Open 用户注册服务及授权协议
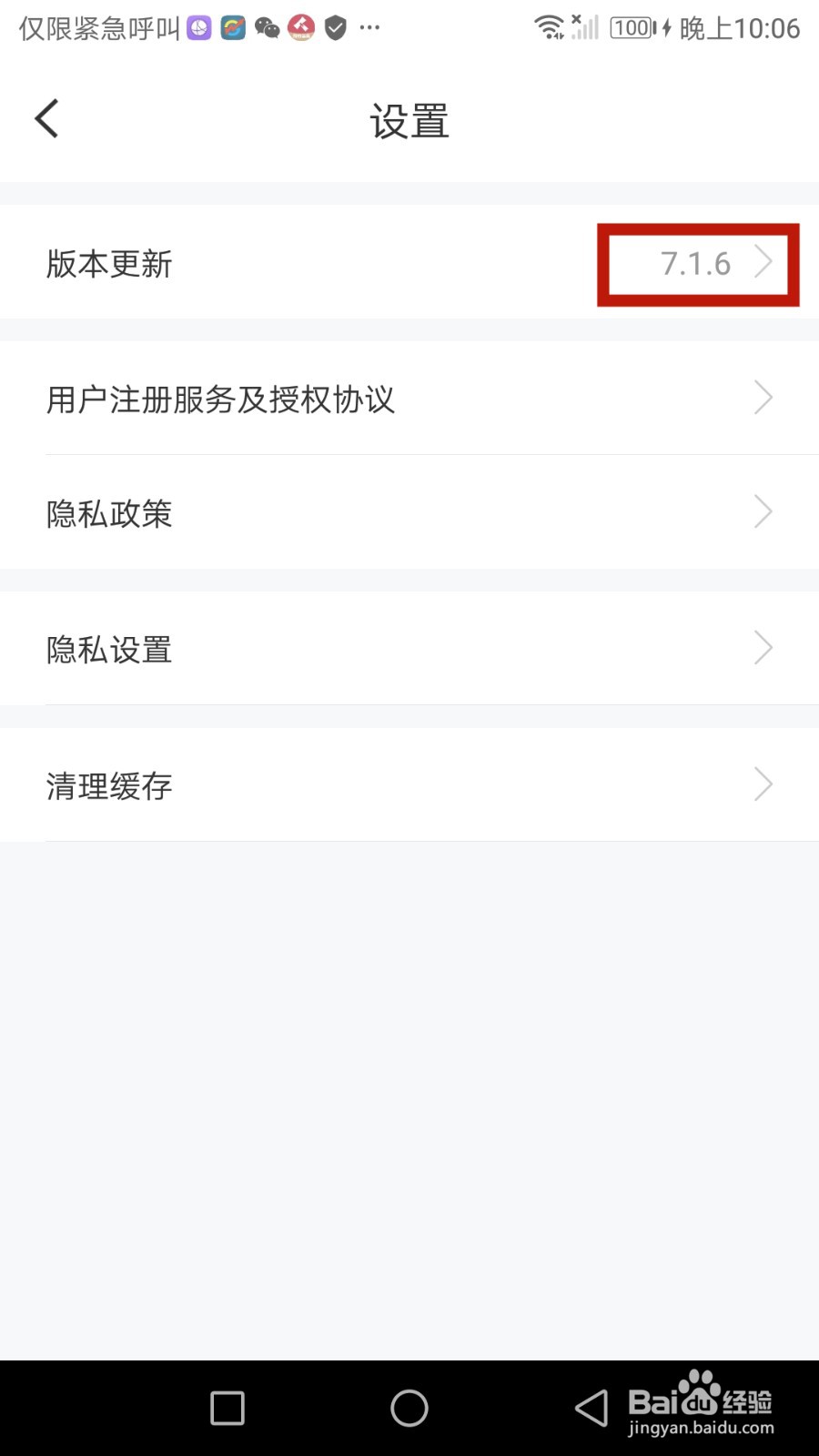The height and width of the screenshot is (1456, 819). pos(220,399)
